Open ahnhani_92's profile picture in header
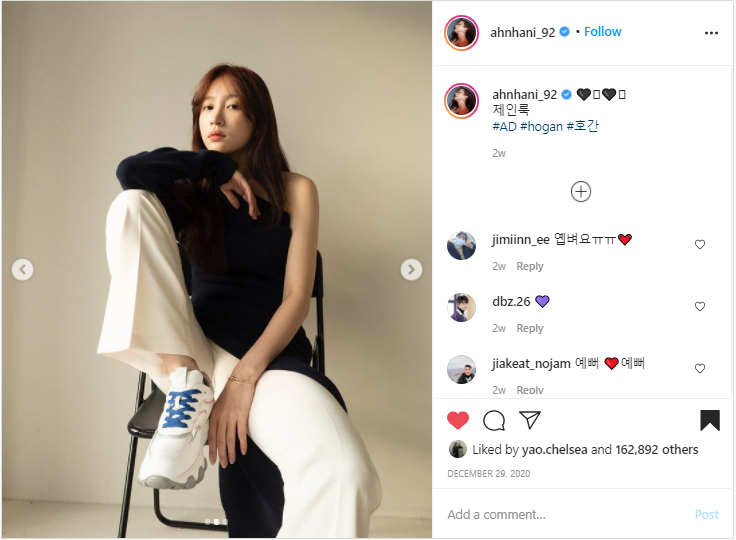This screenshot has height=540, width=736. pos(461,32)
